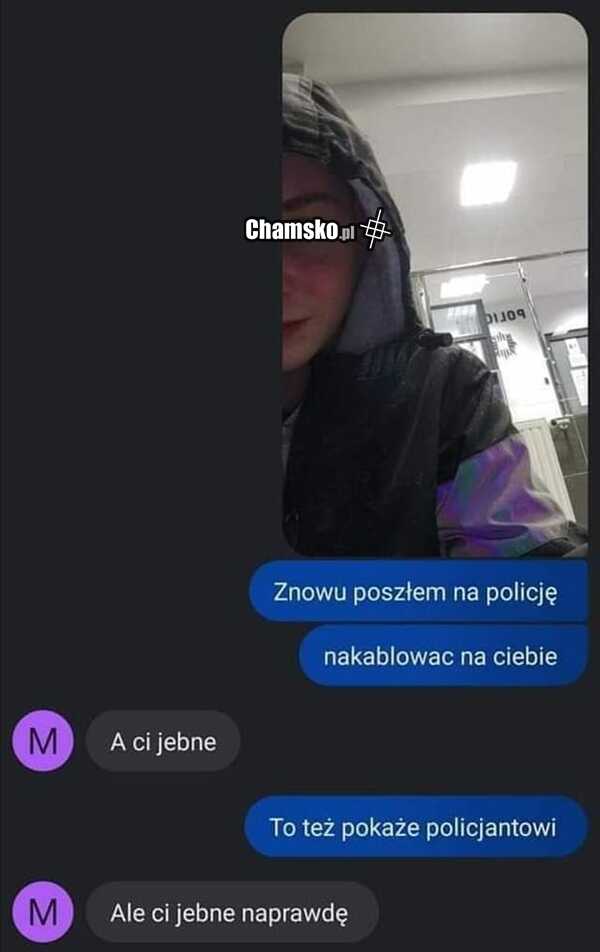
Task: Tap M avatar beside "A ci jebne"
Action: [42, 741]
